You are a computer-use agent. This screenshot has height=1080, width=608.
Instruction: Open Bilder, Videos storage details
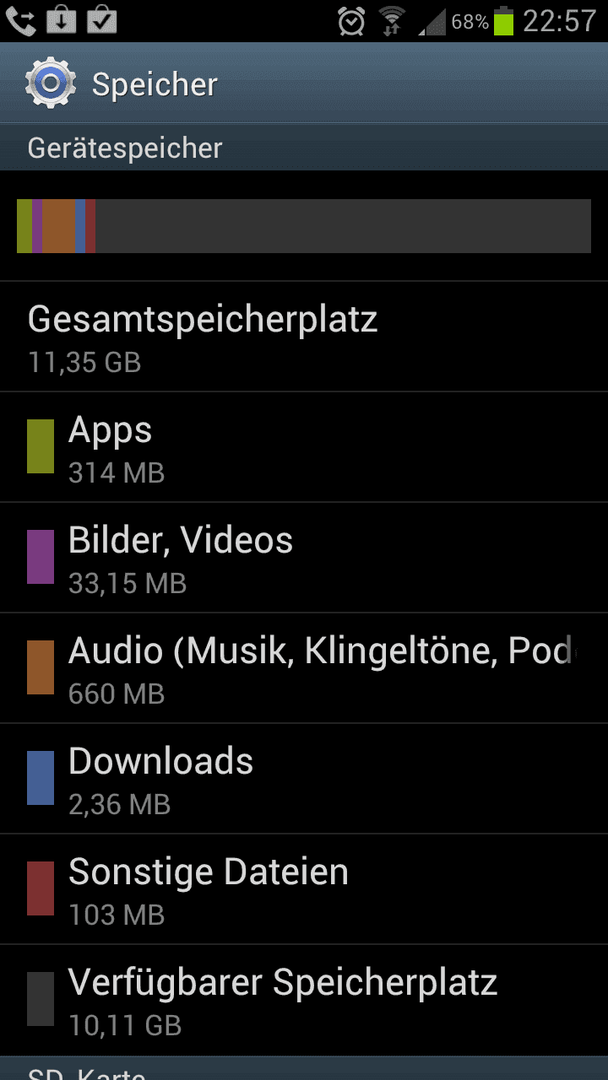[304, 558]
